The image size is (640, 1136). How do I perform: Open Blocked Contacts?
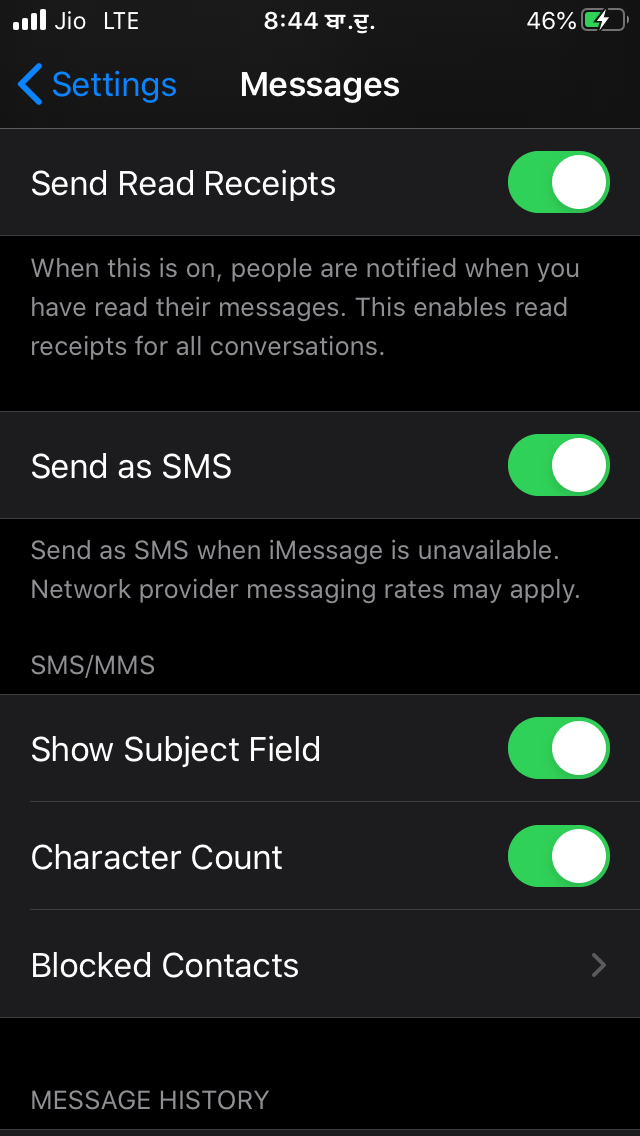320,965
